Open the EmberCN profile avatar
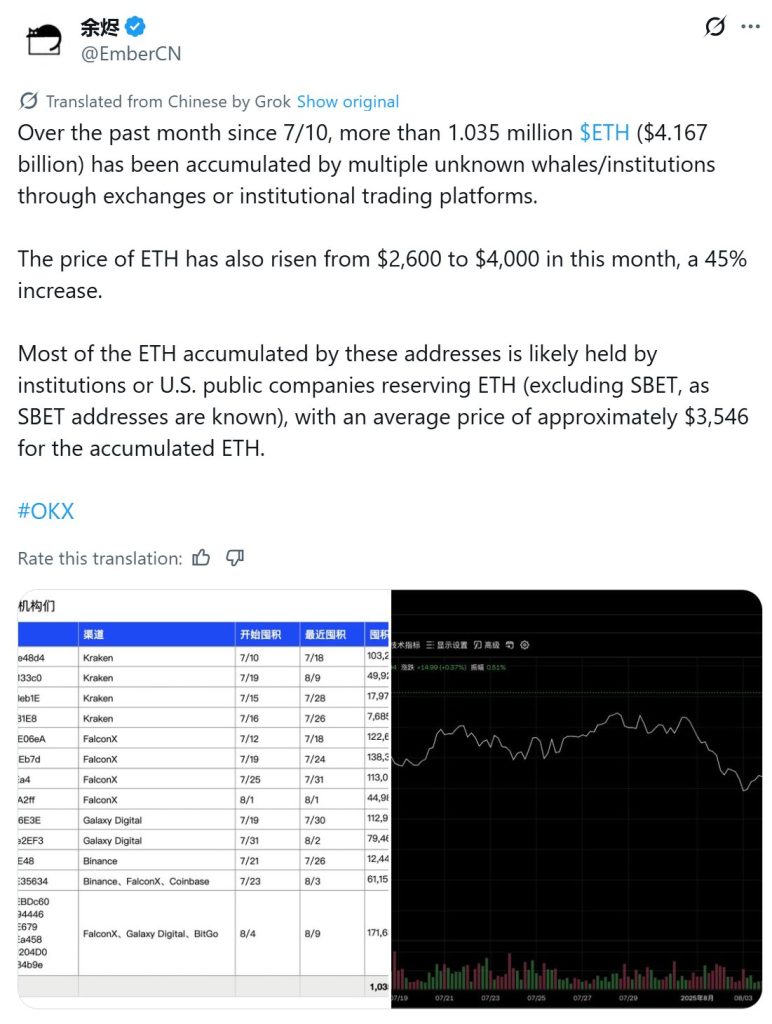This screenshot has height=1024, width=772. pyautogui.click(x=41, y=40)
